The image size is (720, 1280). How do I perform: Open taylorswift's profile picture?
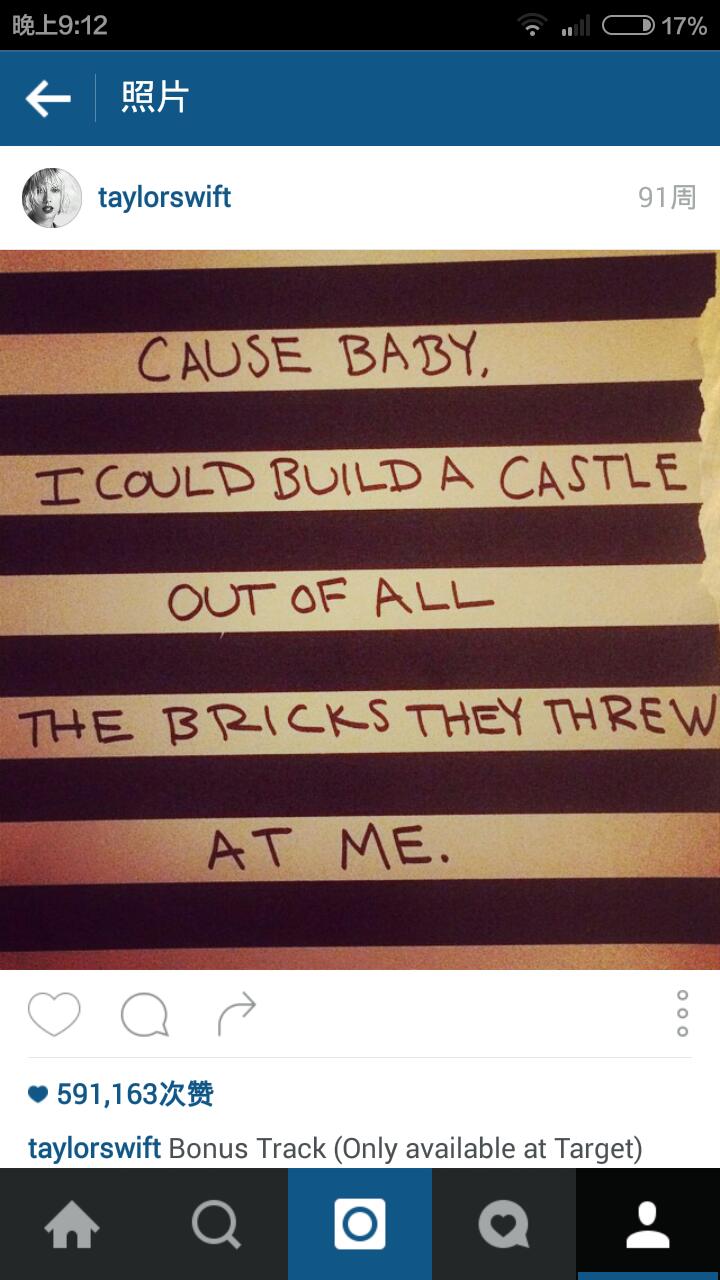point(52,198)
